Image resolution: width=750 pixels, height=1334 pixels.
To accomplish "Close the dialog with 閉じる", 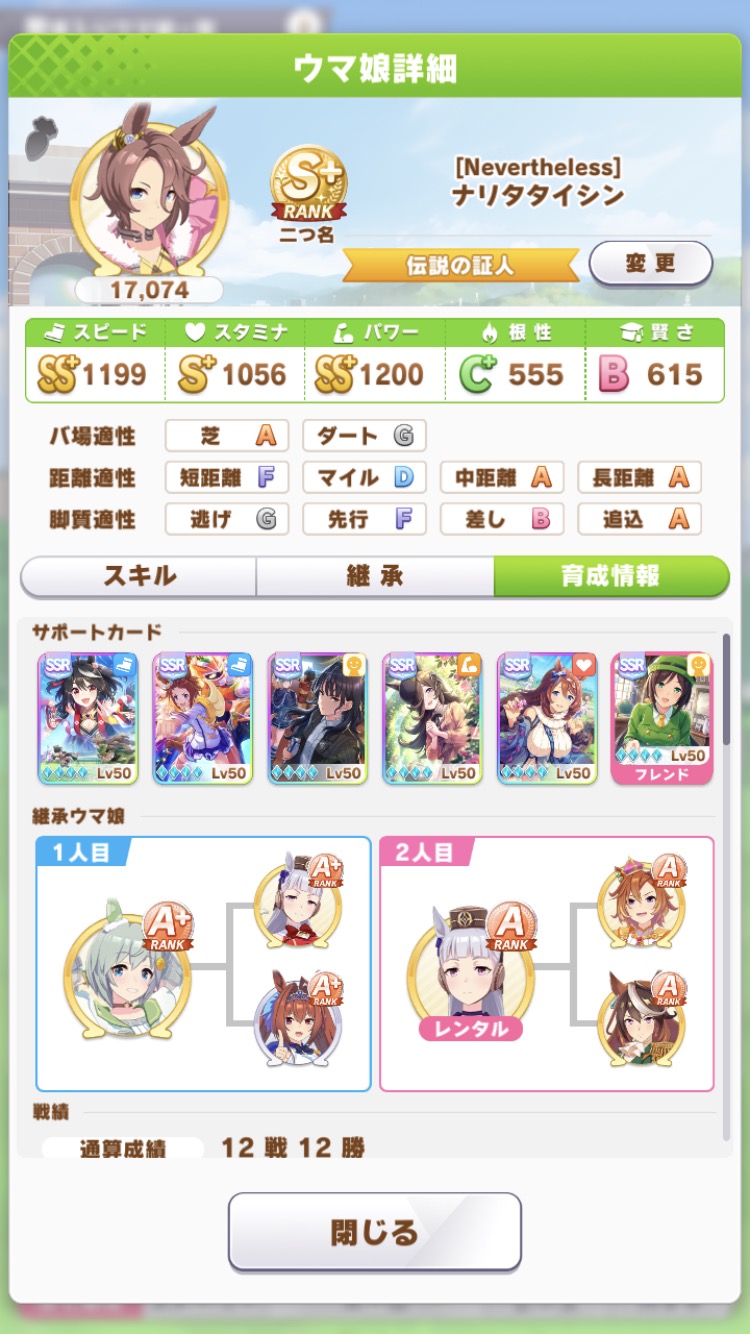I will pos(375,1232).
